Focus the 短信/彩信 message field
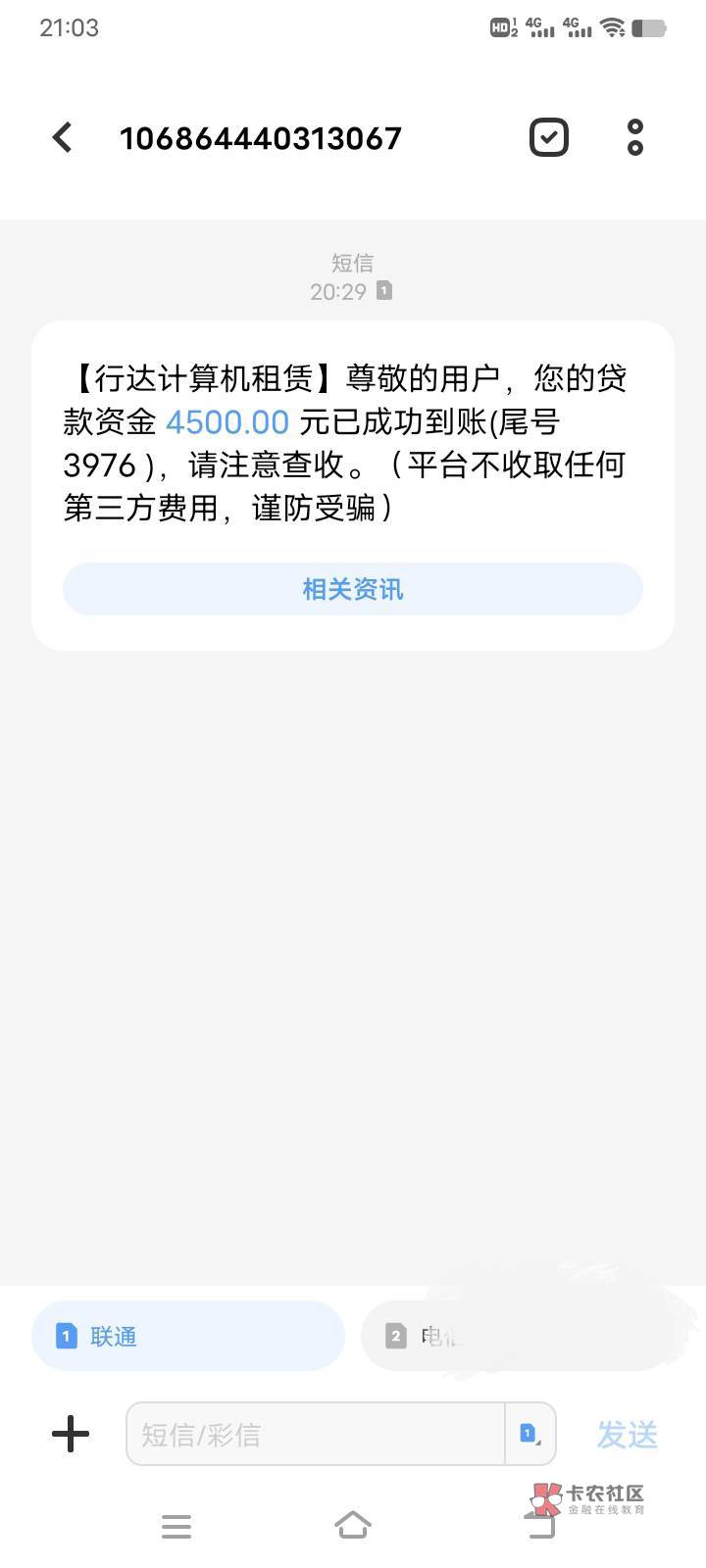This screenshot has height=1568, width=706. (316, 1434)
